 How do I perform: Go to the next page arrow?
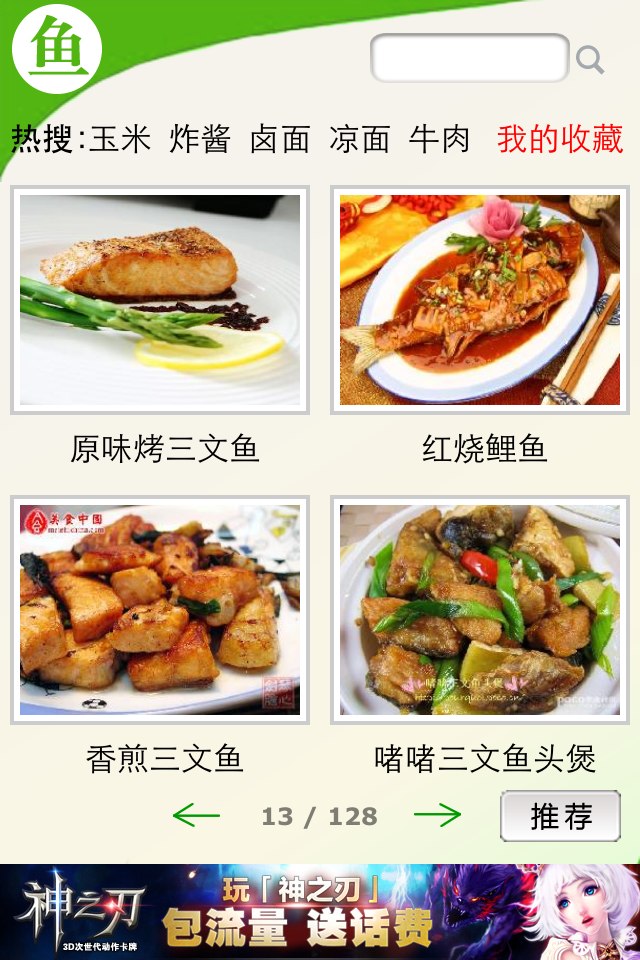click(438, 816)
